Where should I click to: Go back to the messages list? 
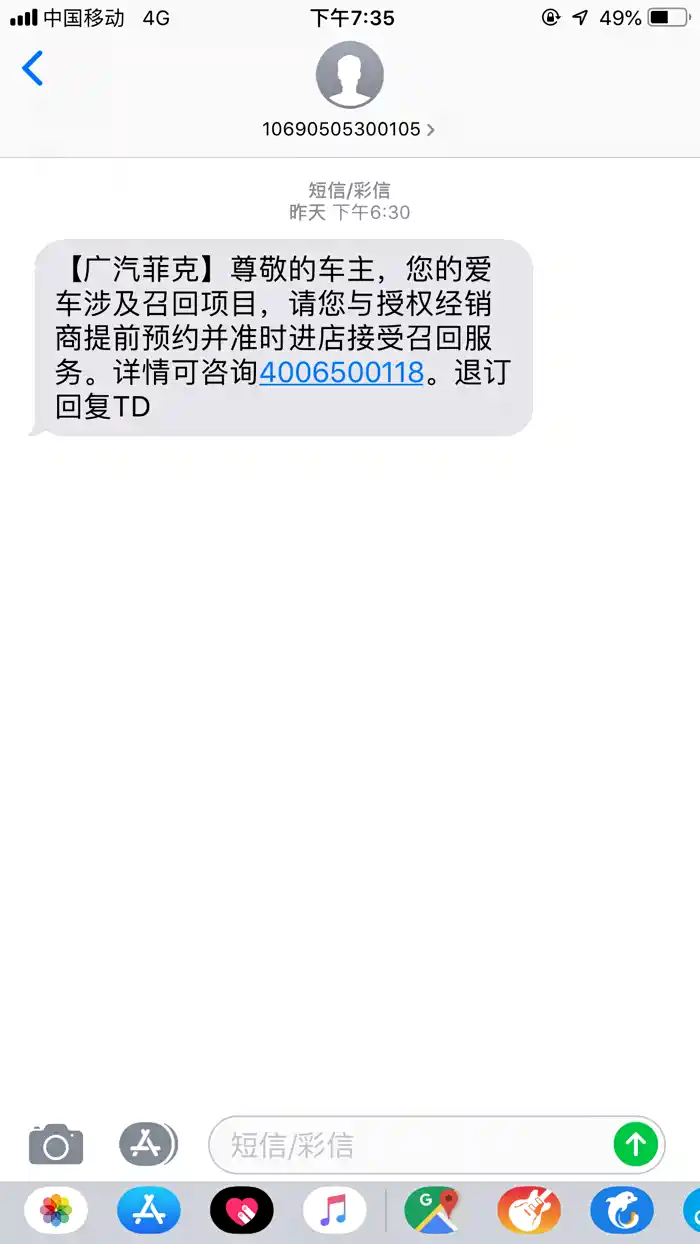coord(33,70)
